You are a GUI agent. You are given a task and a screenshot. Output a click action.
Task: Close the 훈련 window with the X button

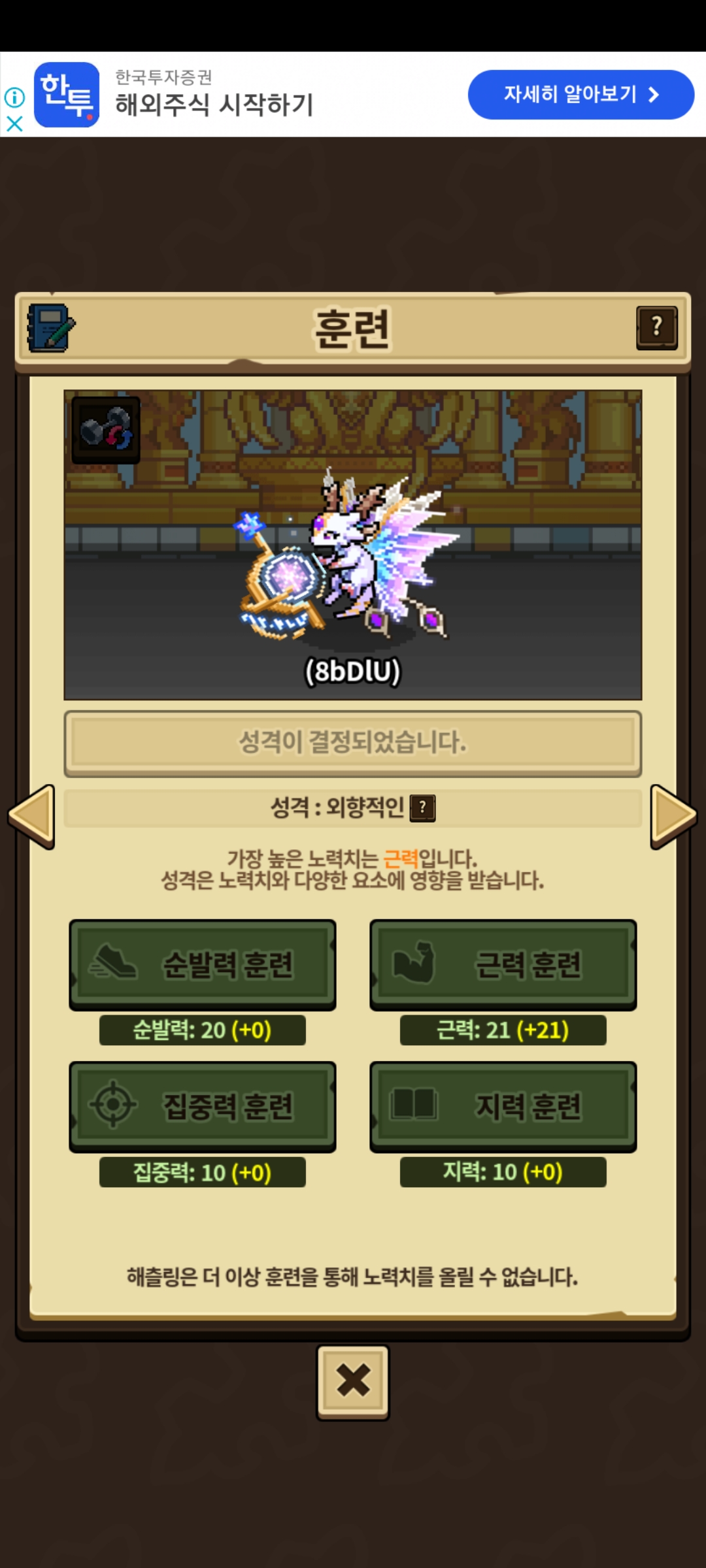click(353, 1380)
